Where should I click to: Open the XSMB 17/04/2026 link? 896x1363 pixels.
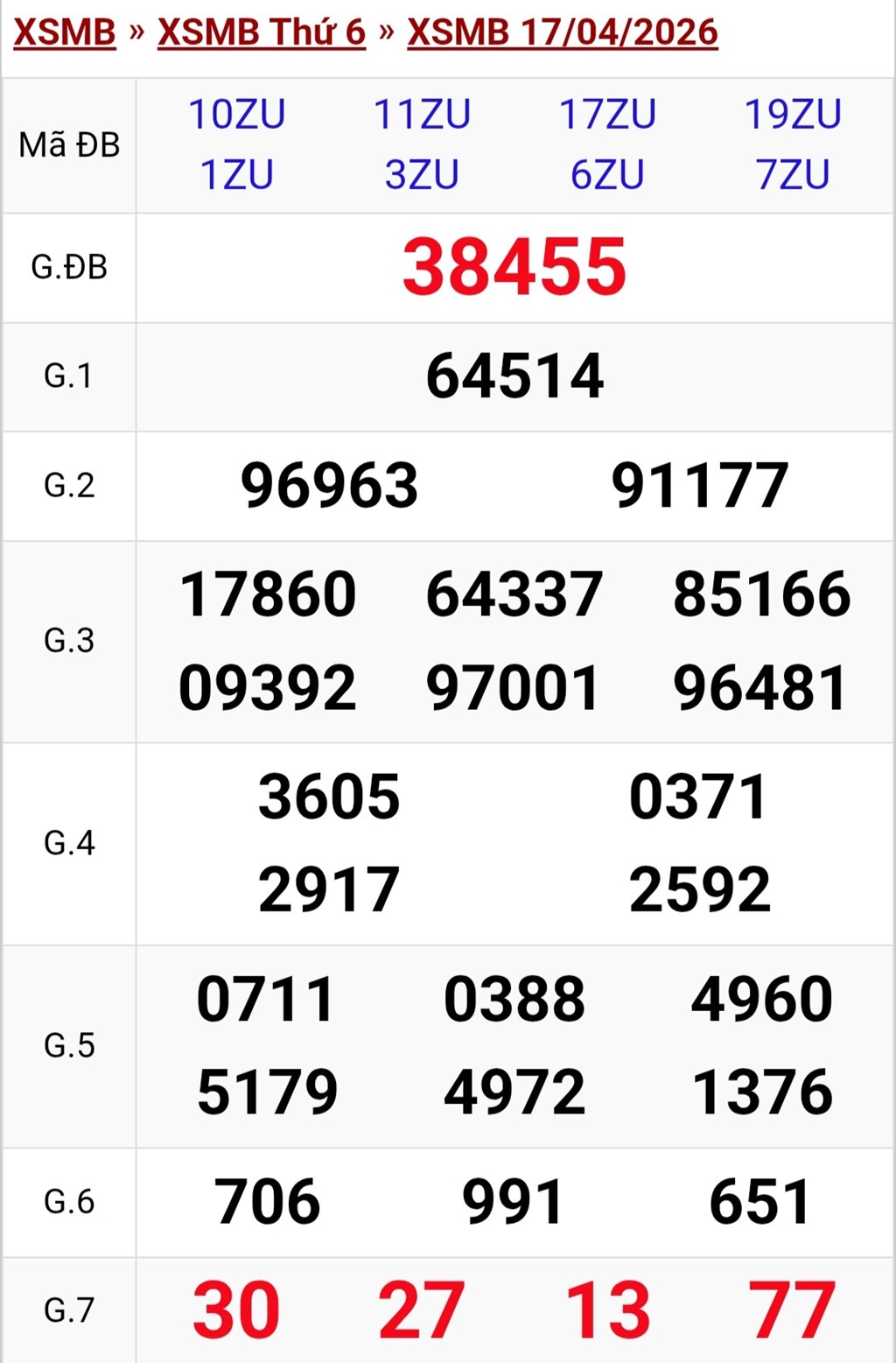coord(563,32)
